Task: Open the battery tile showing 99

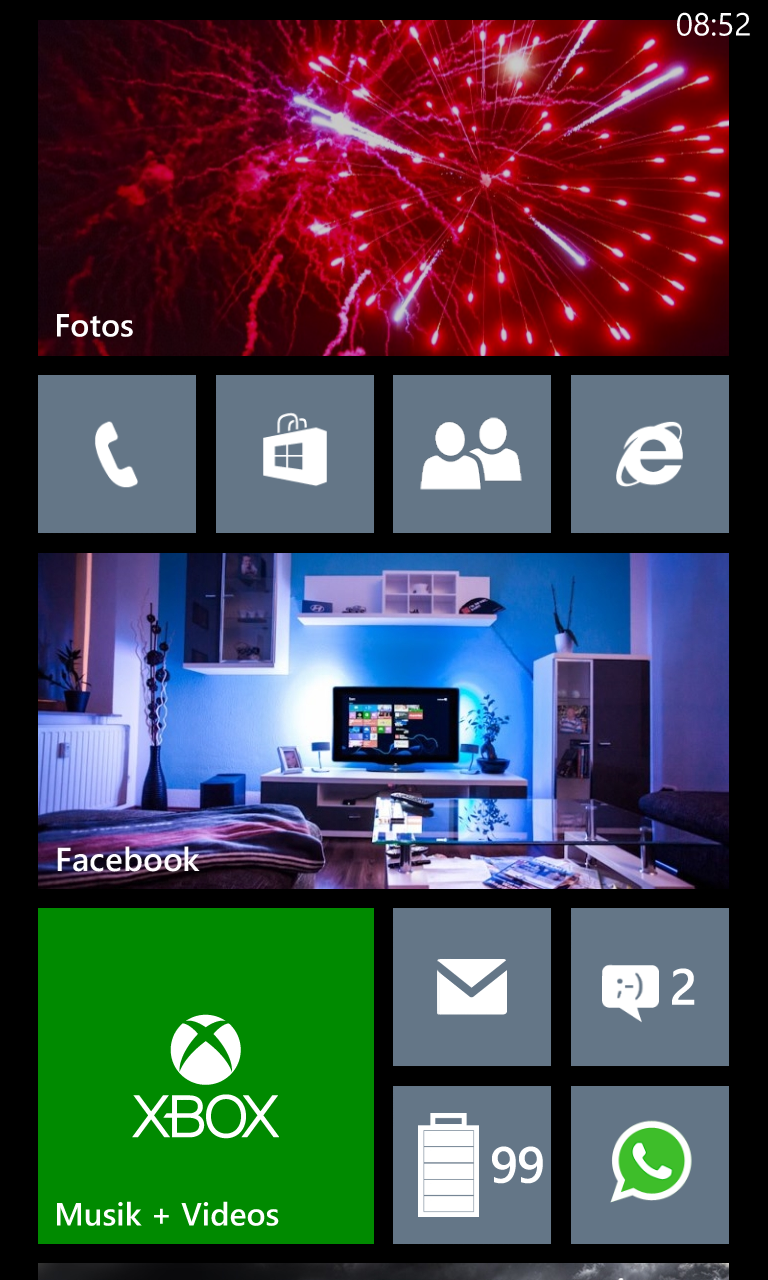Action: click(x=472, y=1165)
